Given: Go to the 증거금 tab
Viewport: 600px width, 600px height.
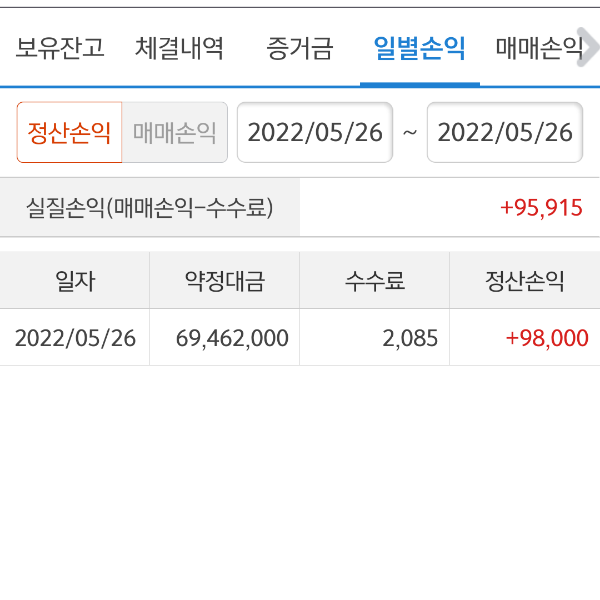Looking at the screenshot, I should click(300, 48).
